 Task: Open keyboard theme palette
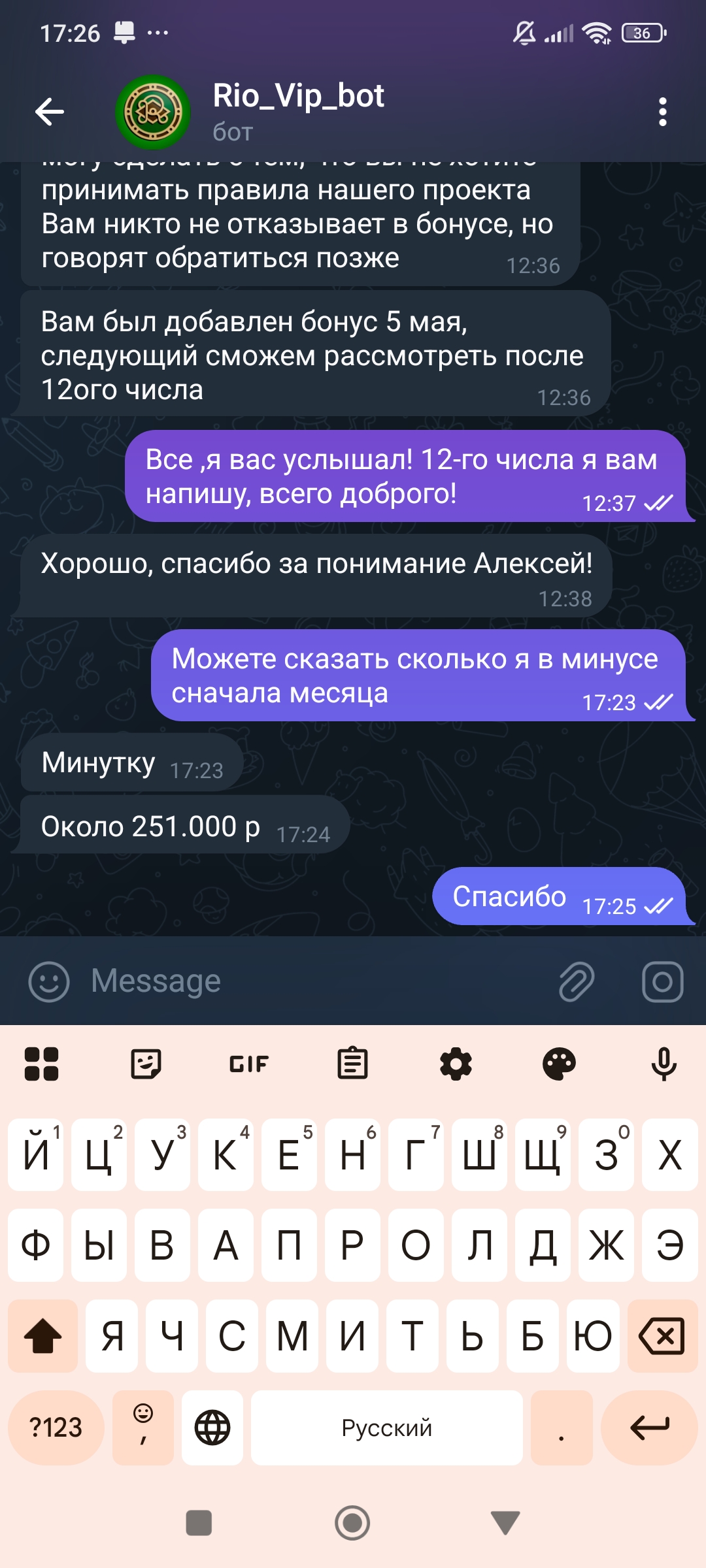(x=559, y=1064)
